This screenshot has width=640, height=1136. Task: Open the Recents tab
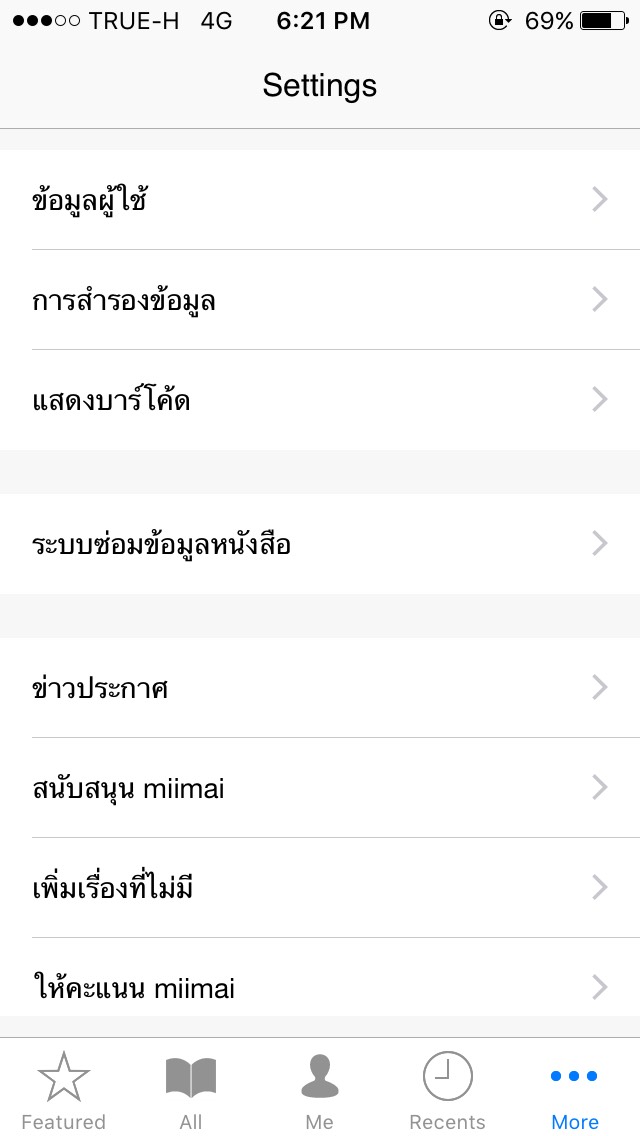(x=447, y=1089)
